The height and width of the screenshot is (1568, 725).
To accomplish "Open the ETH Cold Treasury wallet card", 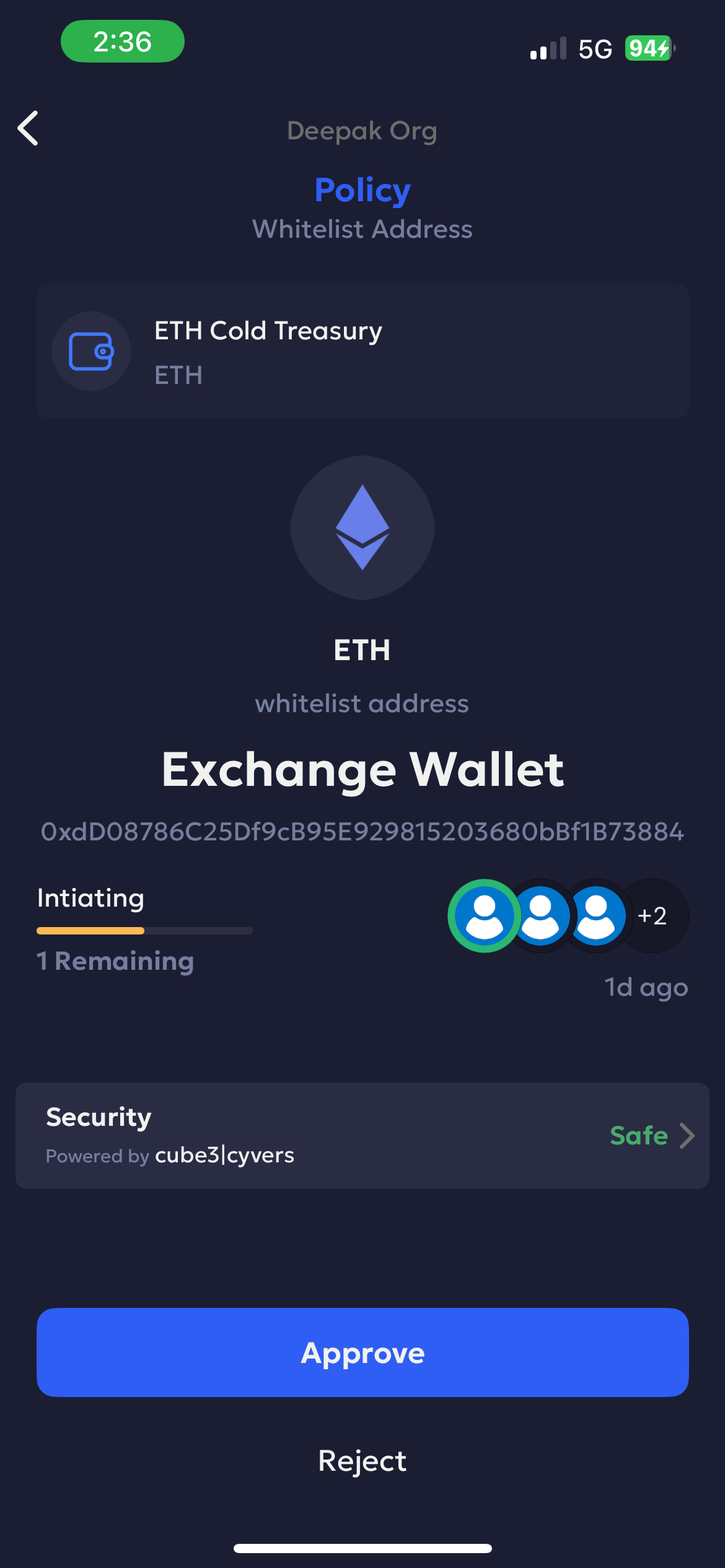I will [362, 351].
